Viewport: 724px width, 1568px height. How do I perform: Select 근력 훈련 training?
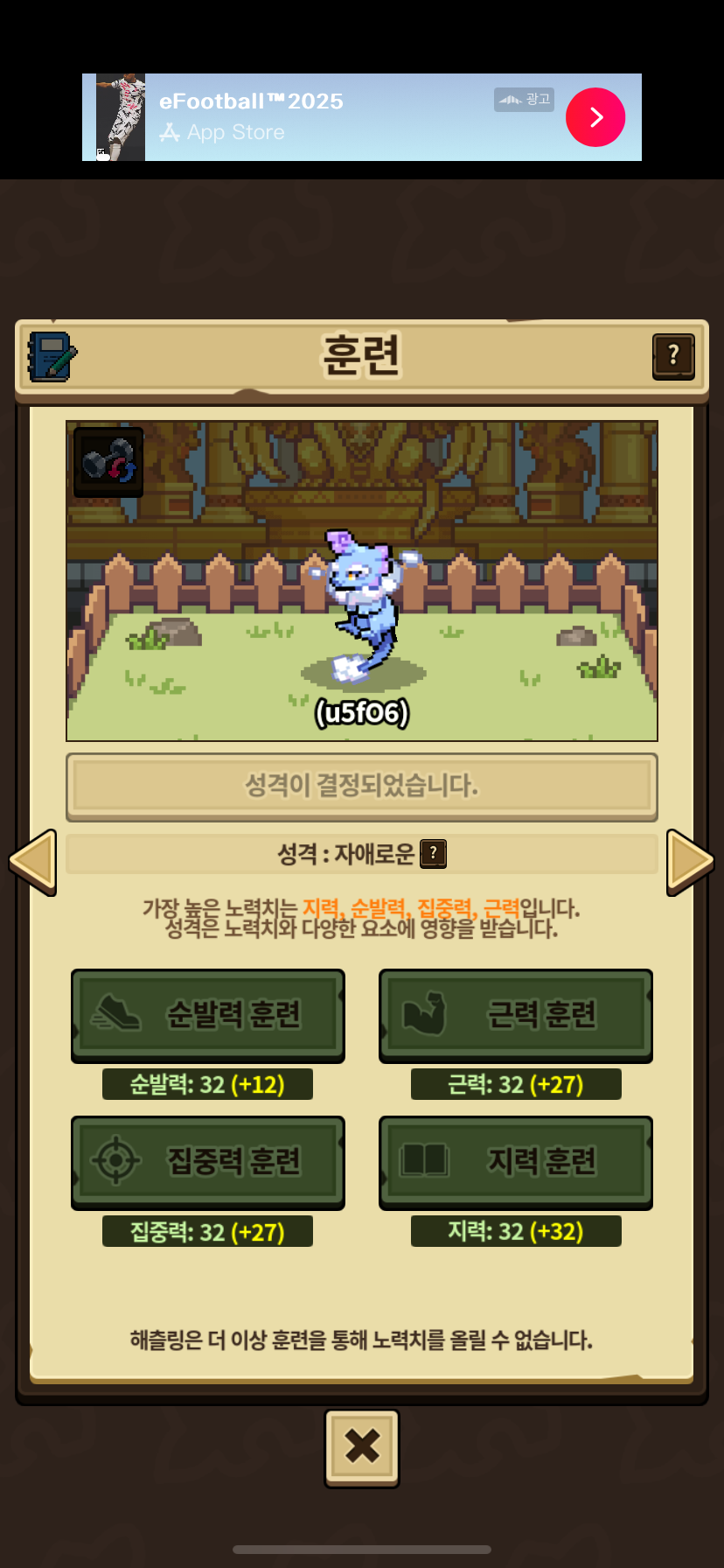[x=516, y=1015]
